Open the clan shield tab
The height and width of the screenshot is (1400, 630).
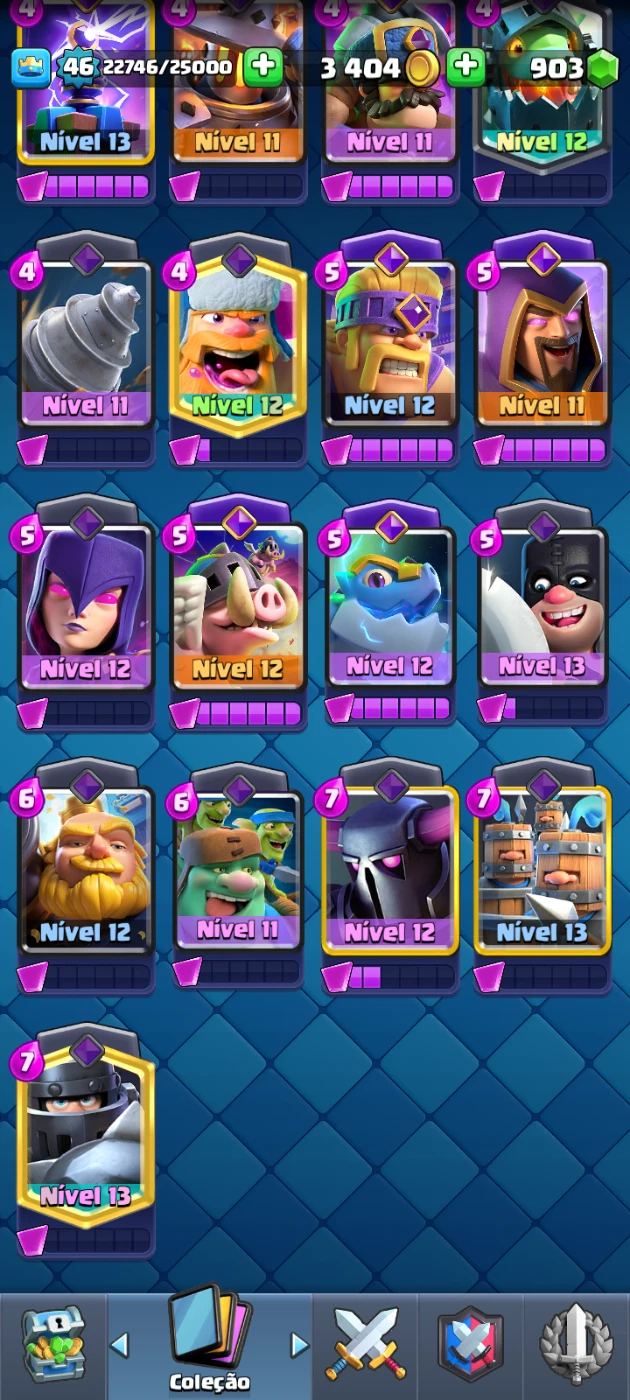tap(470, 1345)
